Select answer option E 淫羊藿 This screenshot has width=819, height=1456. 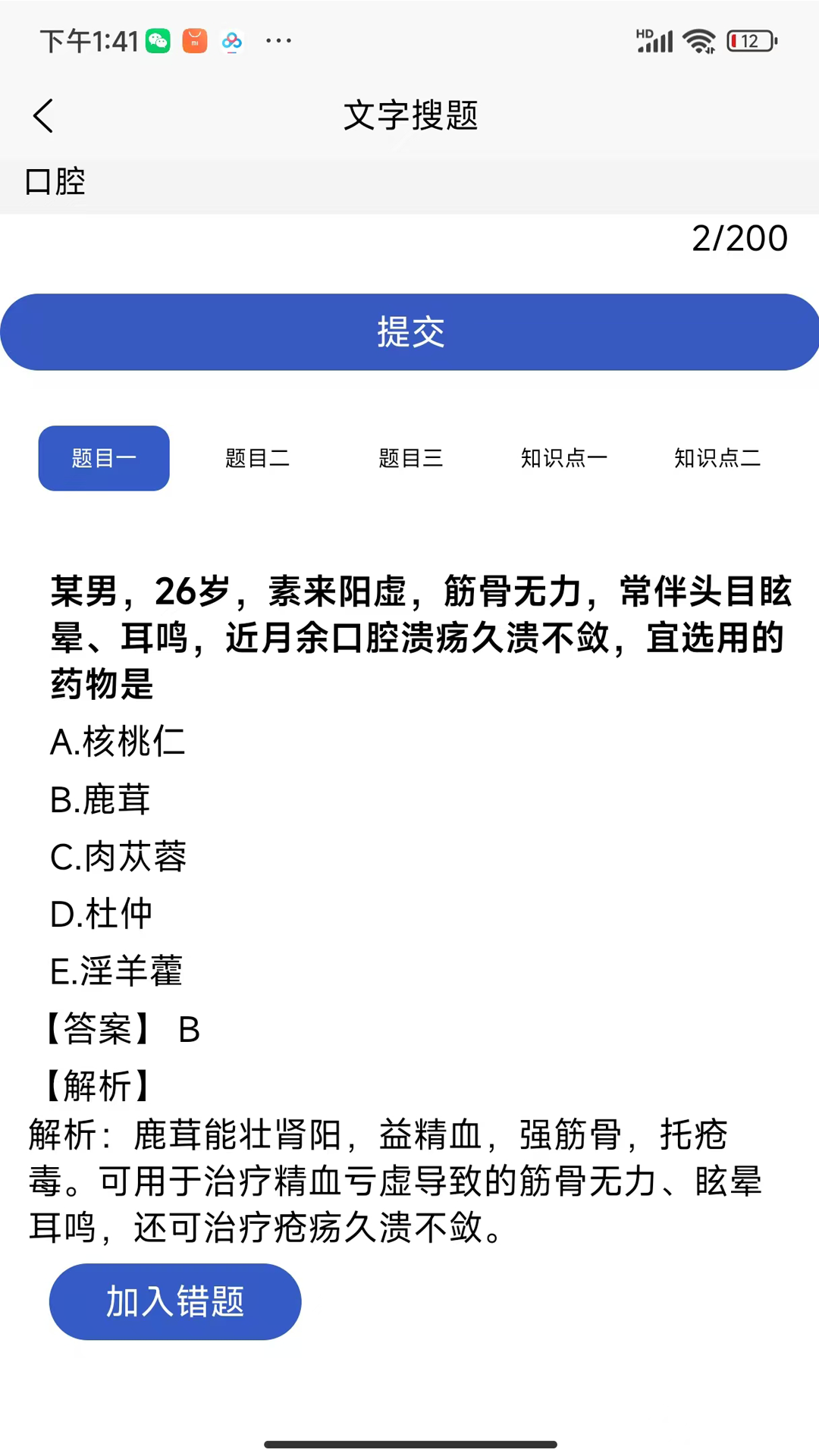pyautogui.click(x=115, y=971)
